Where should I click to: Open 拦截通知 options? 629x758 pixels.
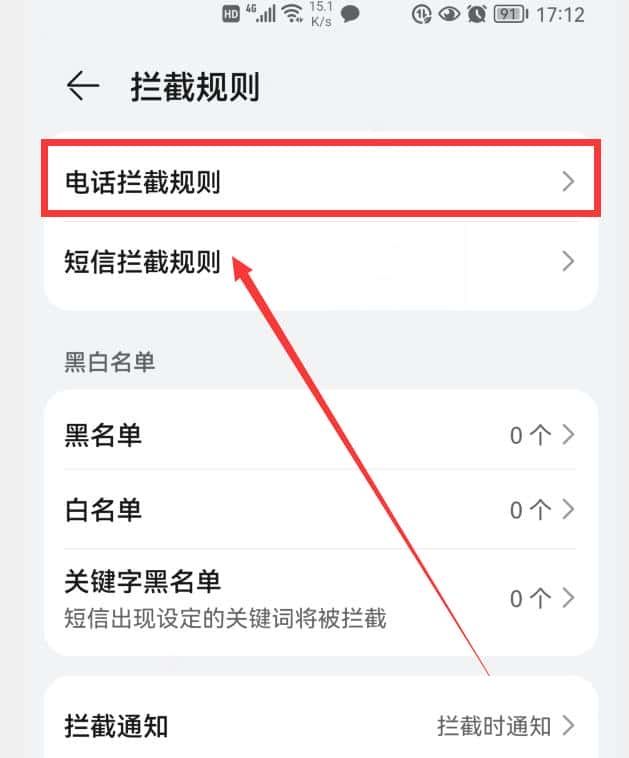[x=320, y=725]
